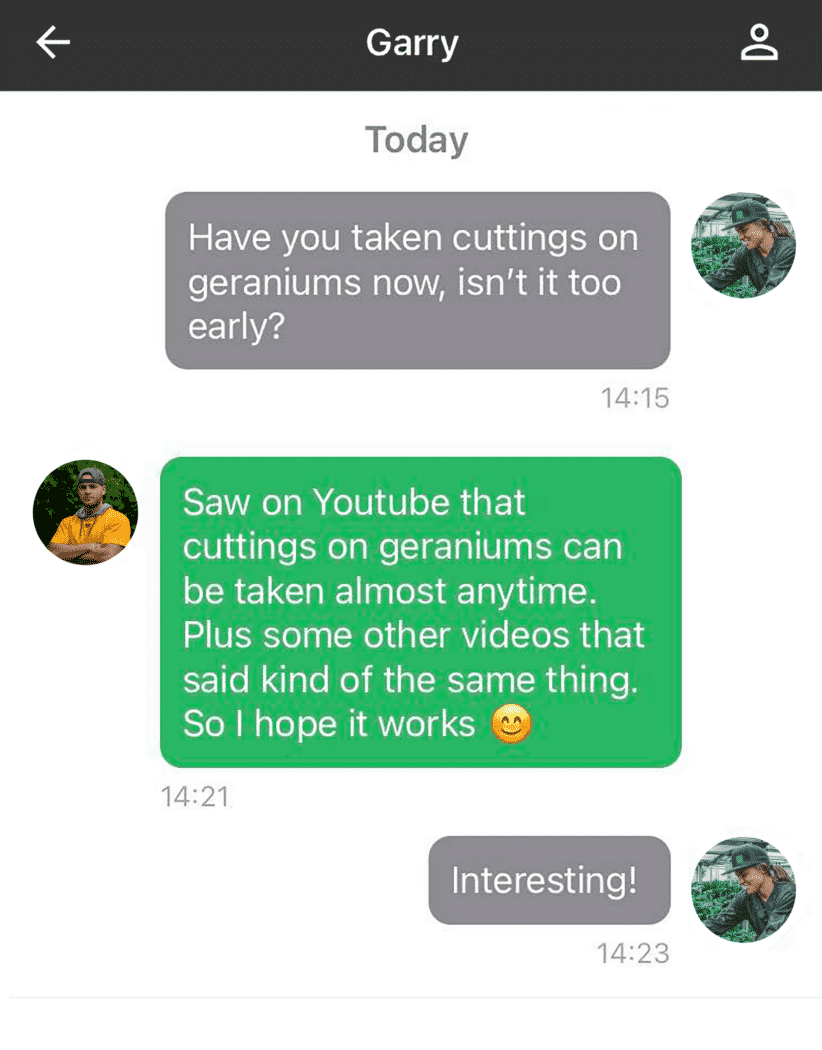Go back from Garry's chat

53,43
